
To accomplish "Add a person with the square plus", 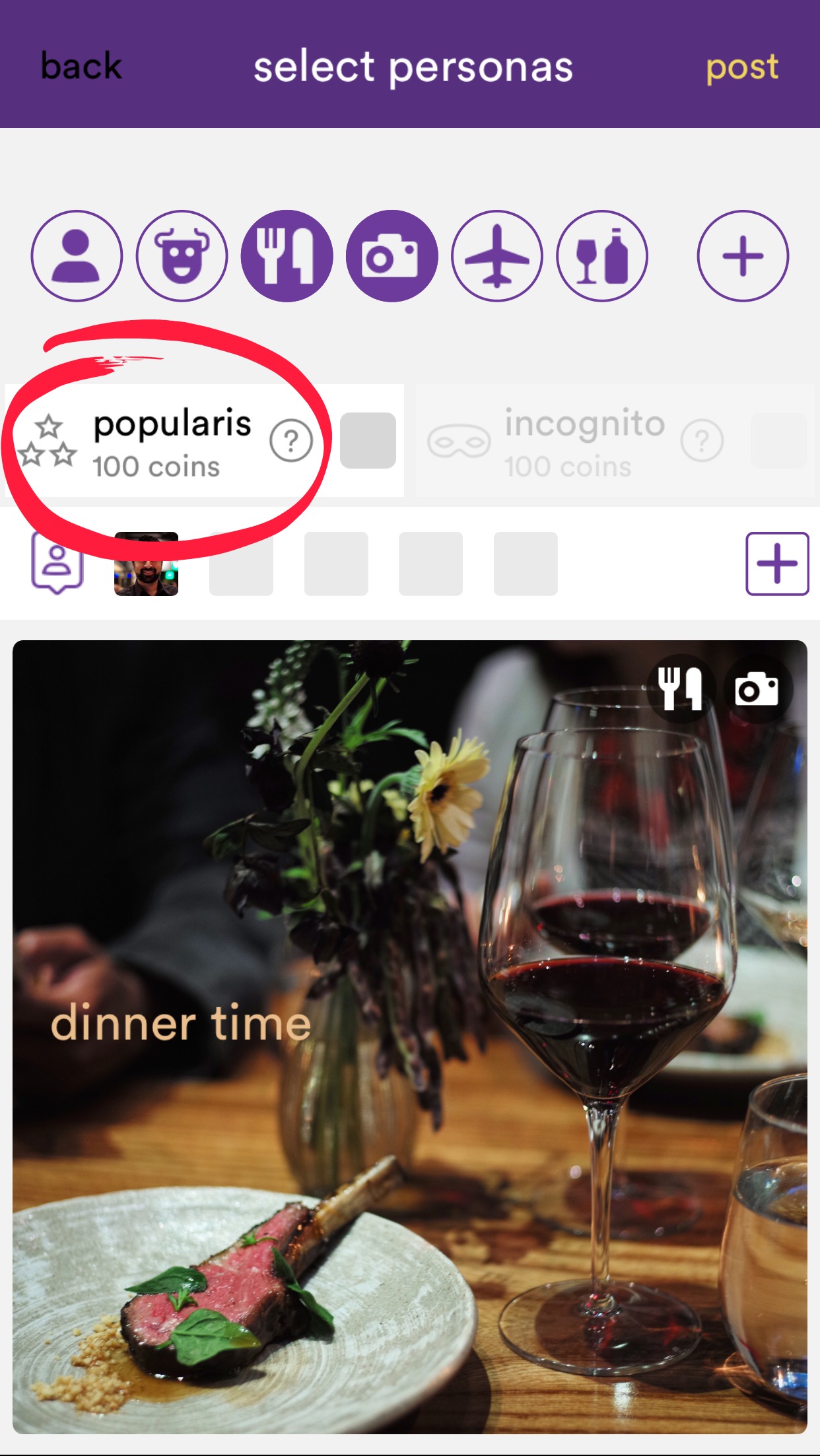I will (777, 564).
